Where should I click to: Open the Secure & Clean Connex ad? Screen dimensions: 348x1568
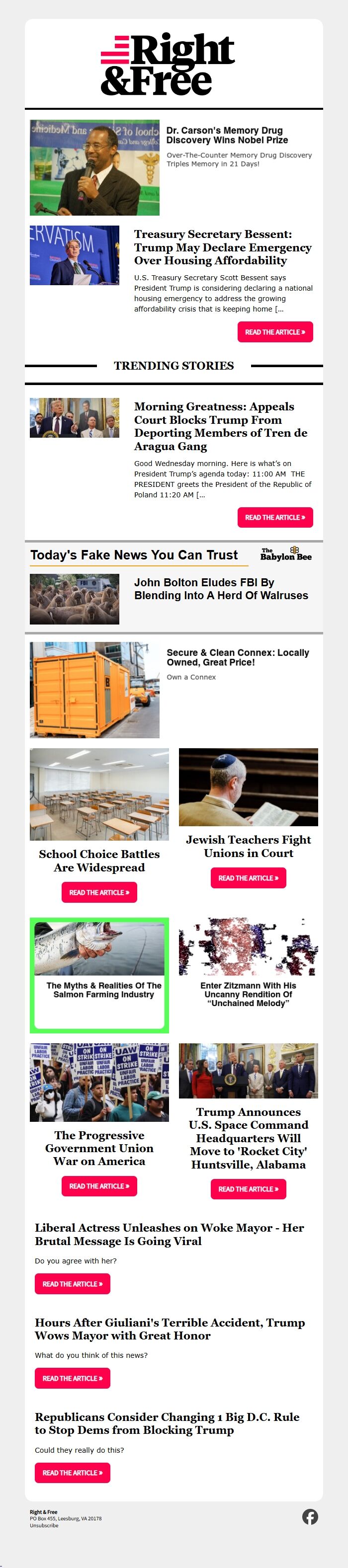coord(237,657)
